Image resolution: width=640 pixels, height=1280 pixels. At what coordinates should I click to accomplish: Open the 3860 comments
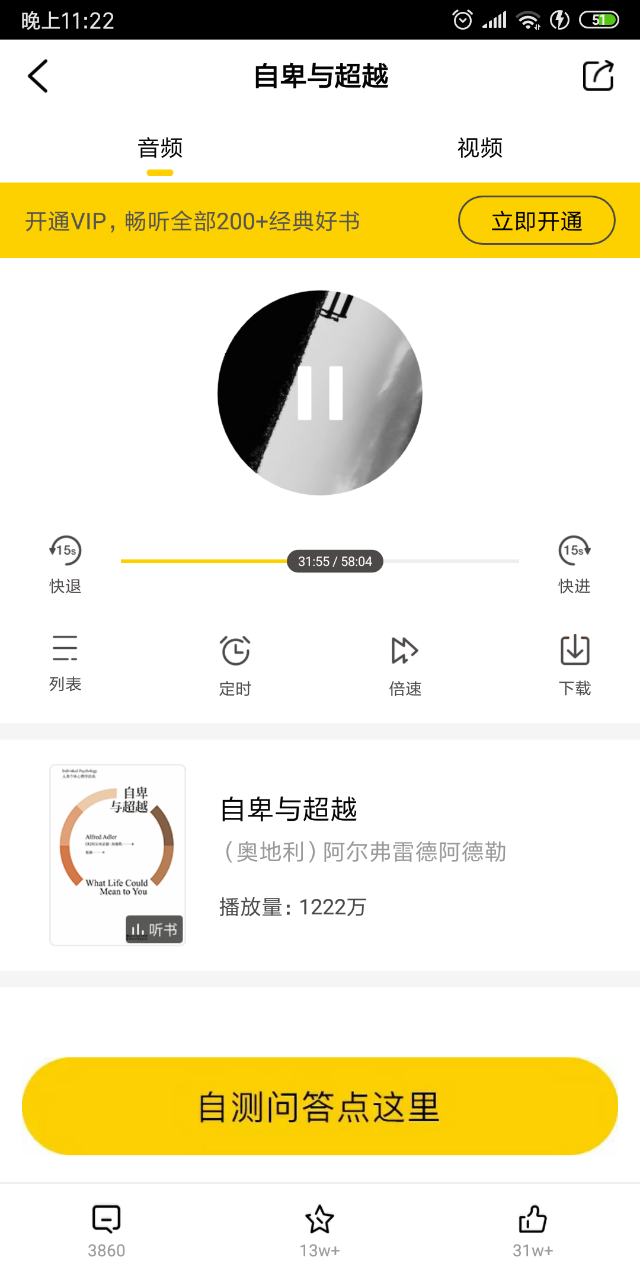click(x=106, y=1231)
